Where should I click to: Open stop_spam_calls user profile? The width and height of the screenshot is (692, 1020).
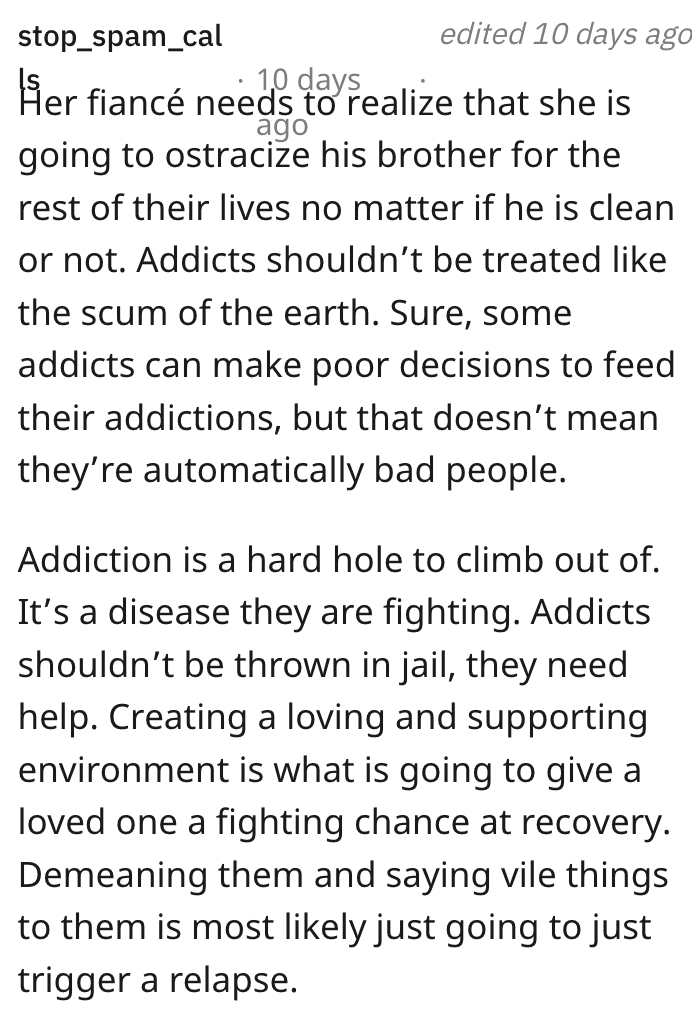[x=120, y=38]
